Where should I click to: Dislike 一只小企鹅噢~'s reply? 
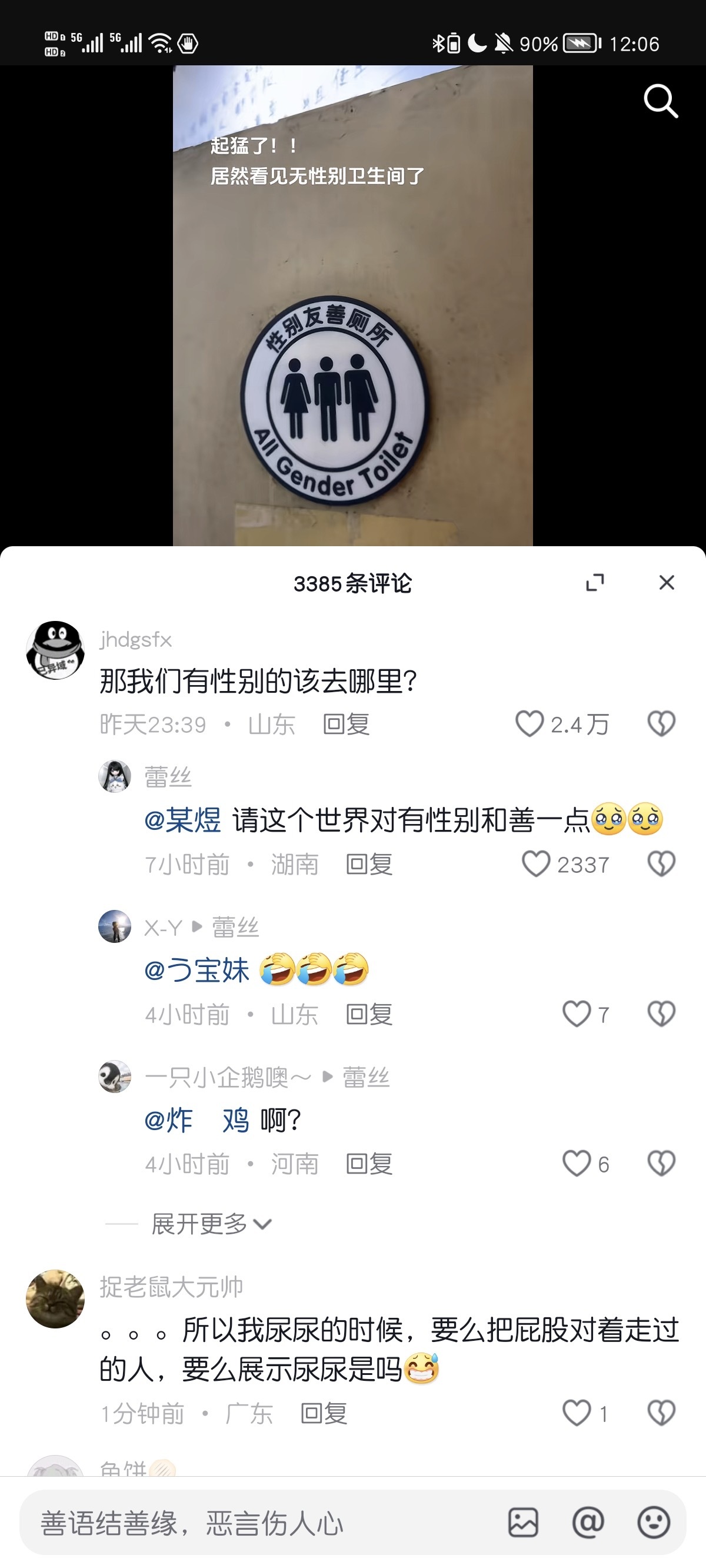coord(661,1164)
